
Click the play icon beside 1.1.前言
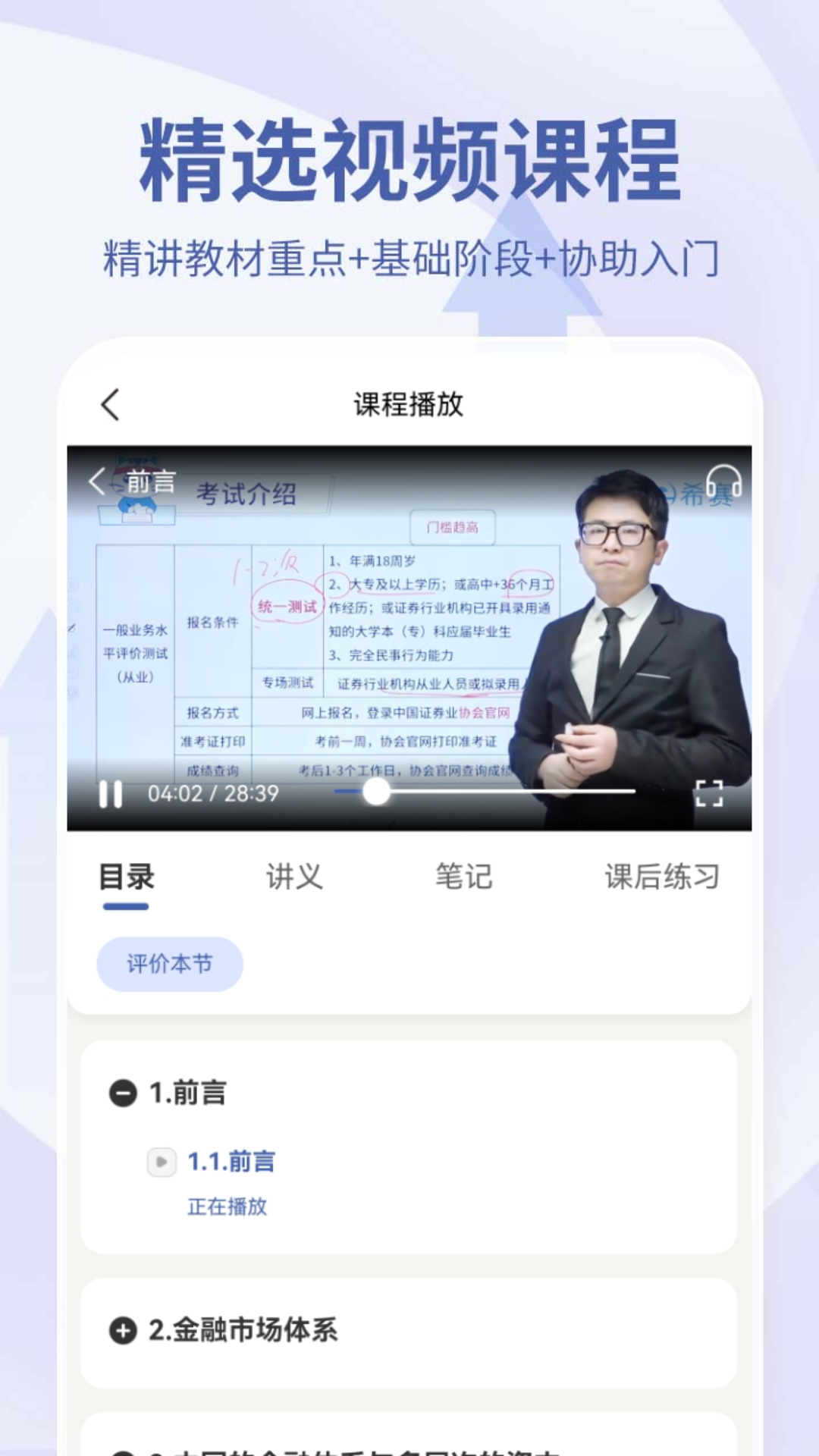[x=160, y=1163]
